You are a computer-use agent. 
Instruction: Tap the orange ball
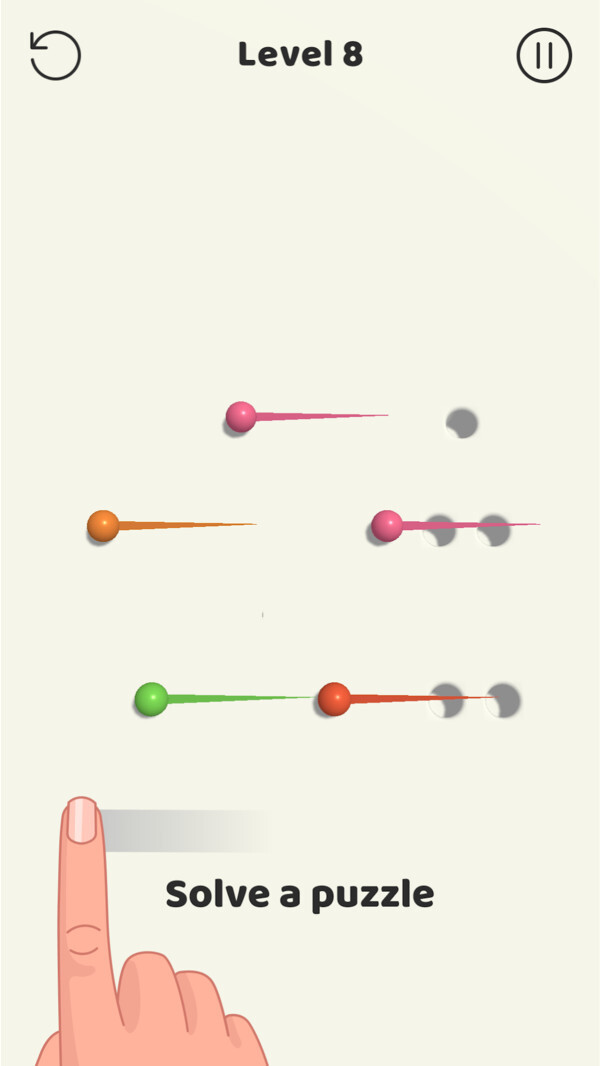(103, 525)
